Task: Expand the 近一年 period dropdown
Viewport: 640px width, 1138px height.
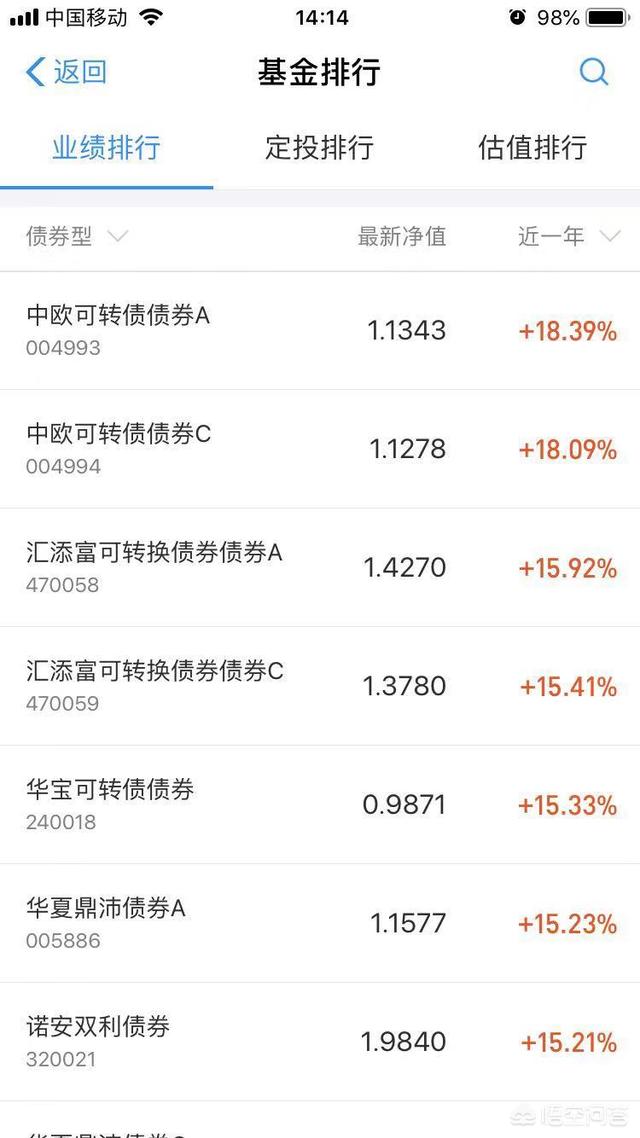Action: pos(570,236)
